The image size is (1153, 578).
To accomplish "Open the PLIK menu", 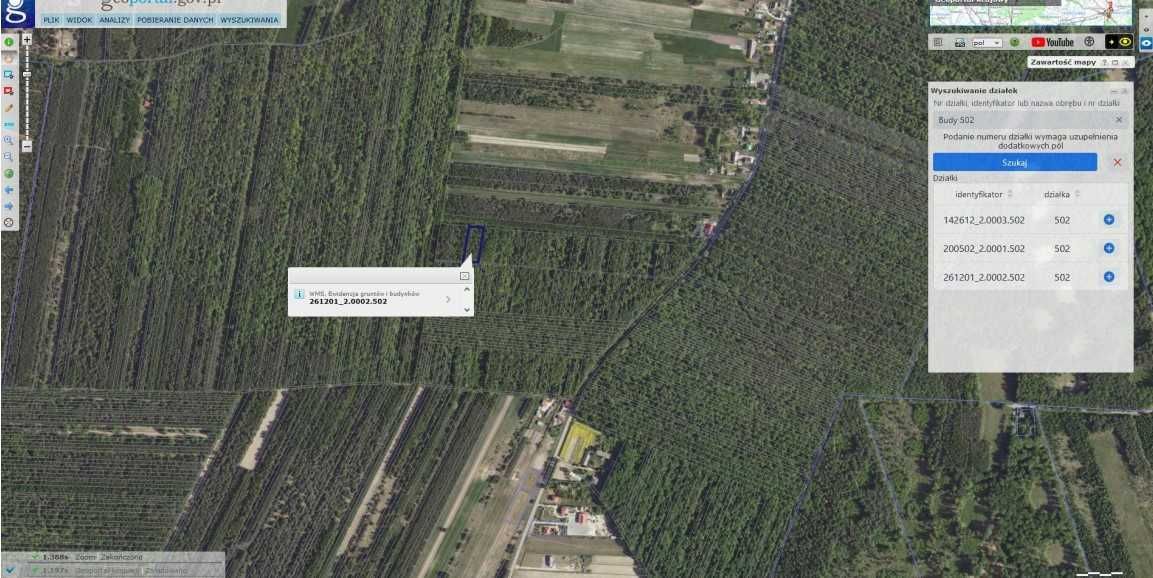I will [51, 20].
